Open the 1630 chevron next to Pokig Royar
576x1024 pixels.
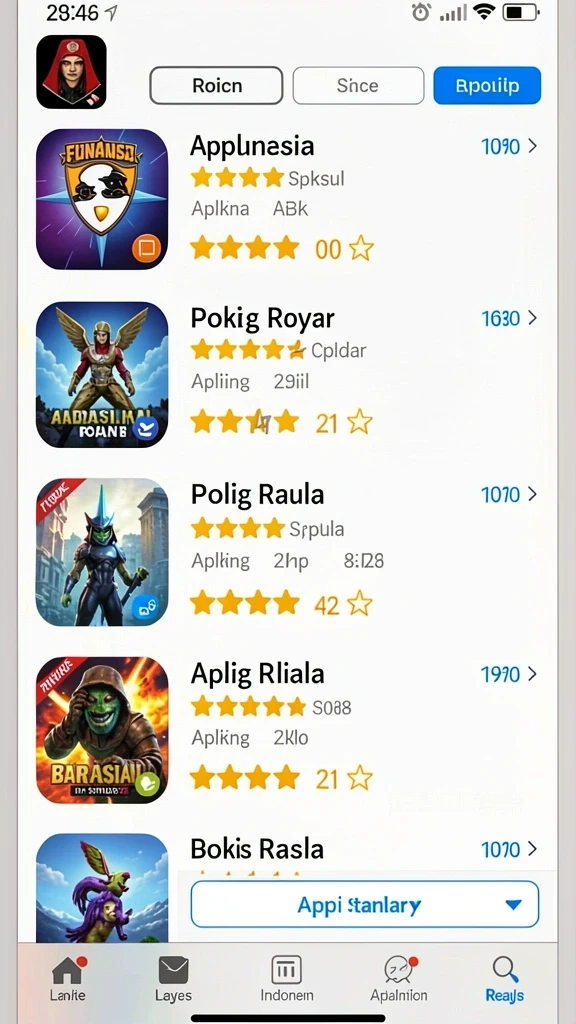[x=509, y=319]
